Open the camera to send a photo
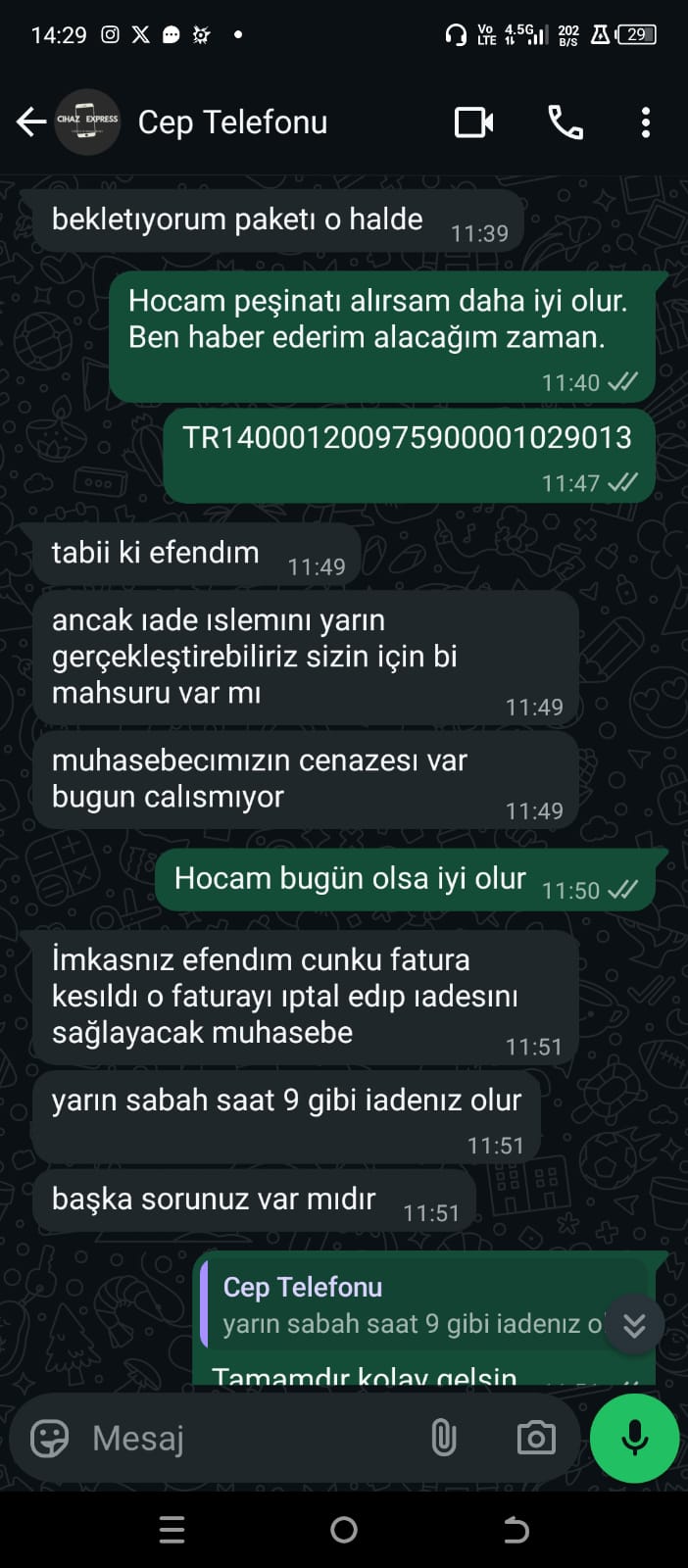 tap(535, 1438)
